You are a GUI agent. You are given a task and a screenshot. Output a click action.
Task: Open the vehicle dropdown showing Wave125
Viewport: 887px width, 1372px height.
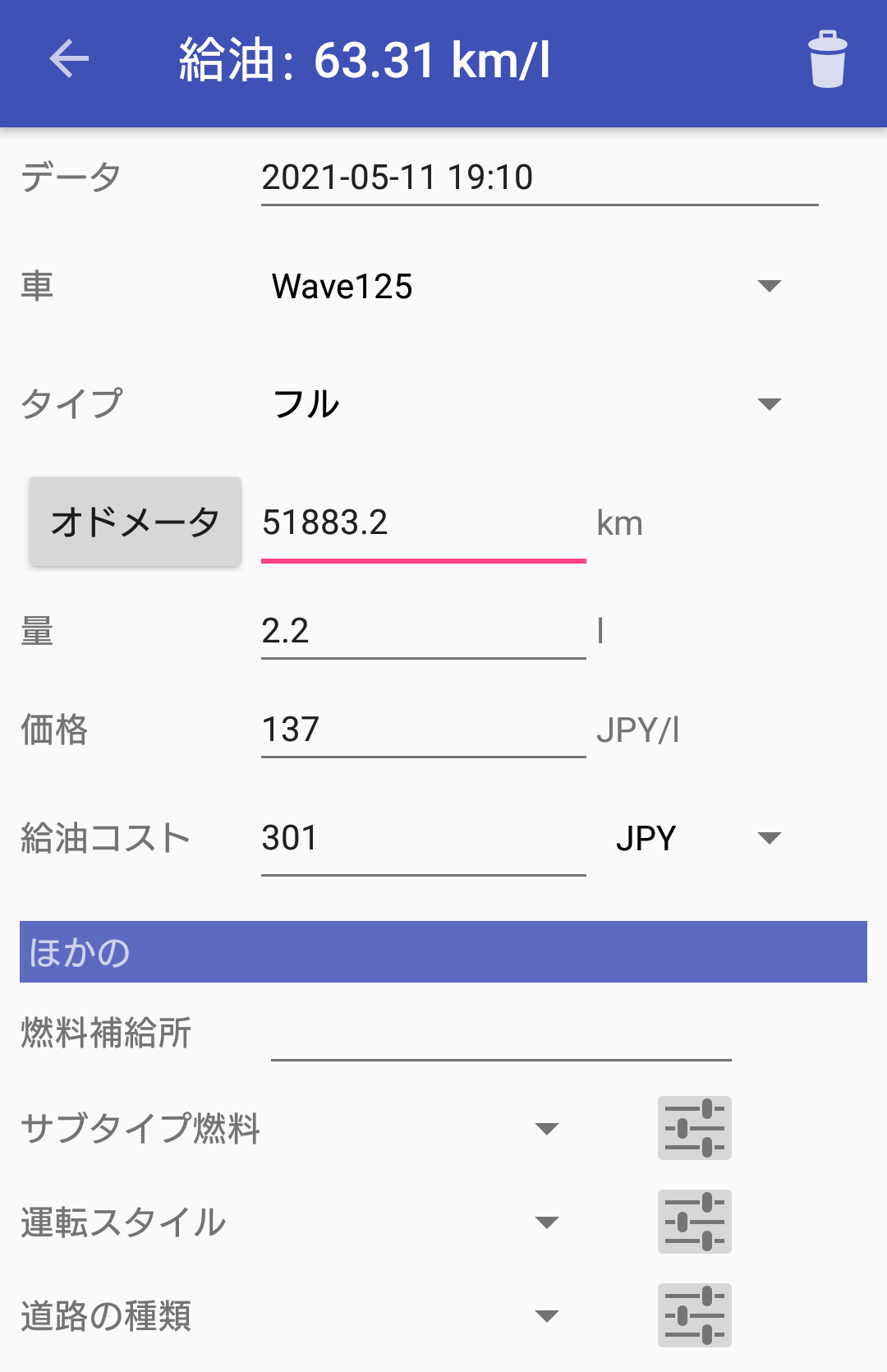(x=526, y=287)
